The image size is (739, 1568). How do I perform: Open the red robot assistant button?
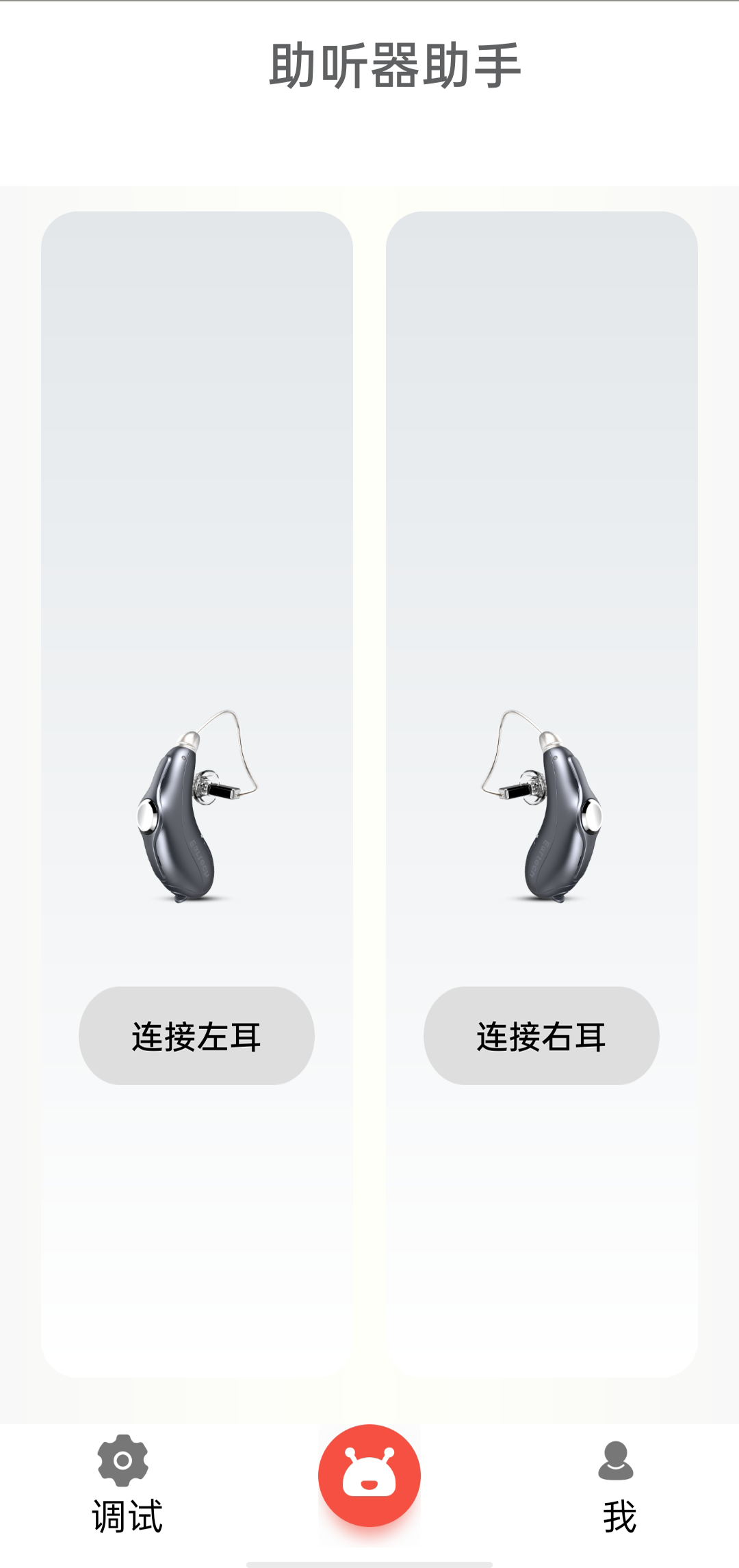[369, 1476]
